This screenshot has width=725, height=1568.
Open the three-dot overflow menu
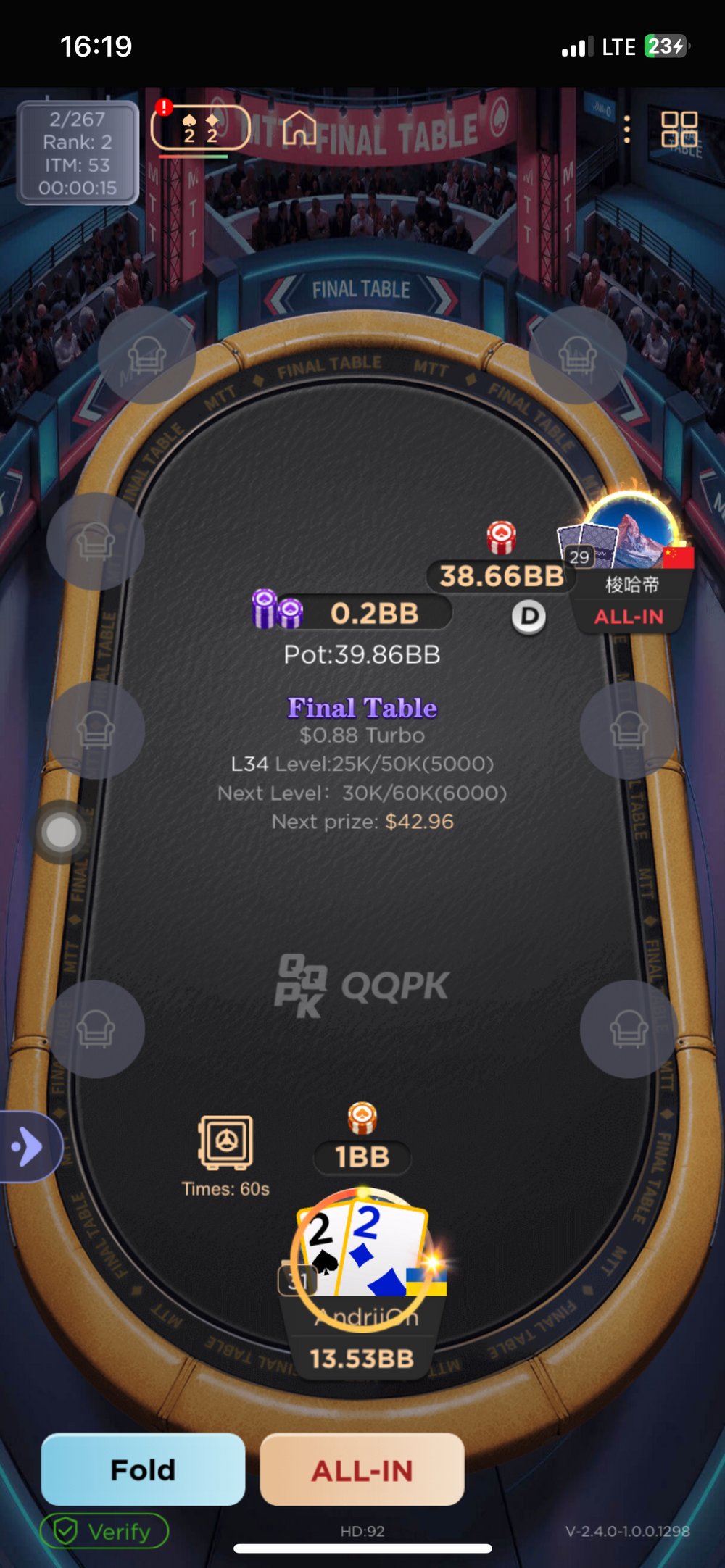point(627,129)
